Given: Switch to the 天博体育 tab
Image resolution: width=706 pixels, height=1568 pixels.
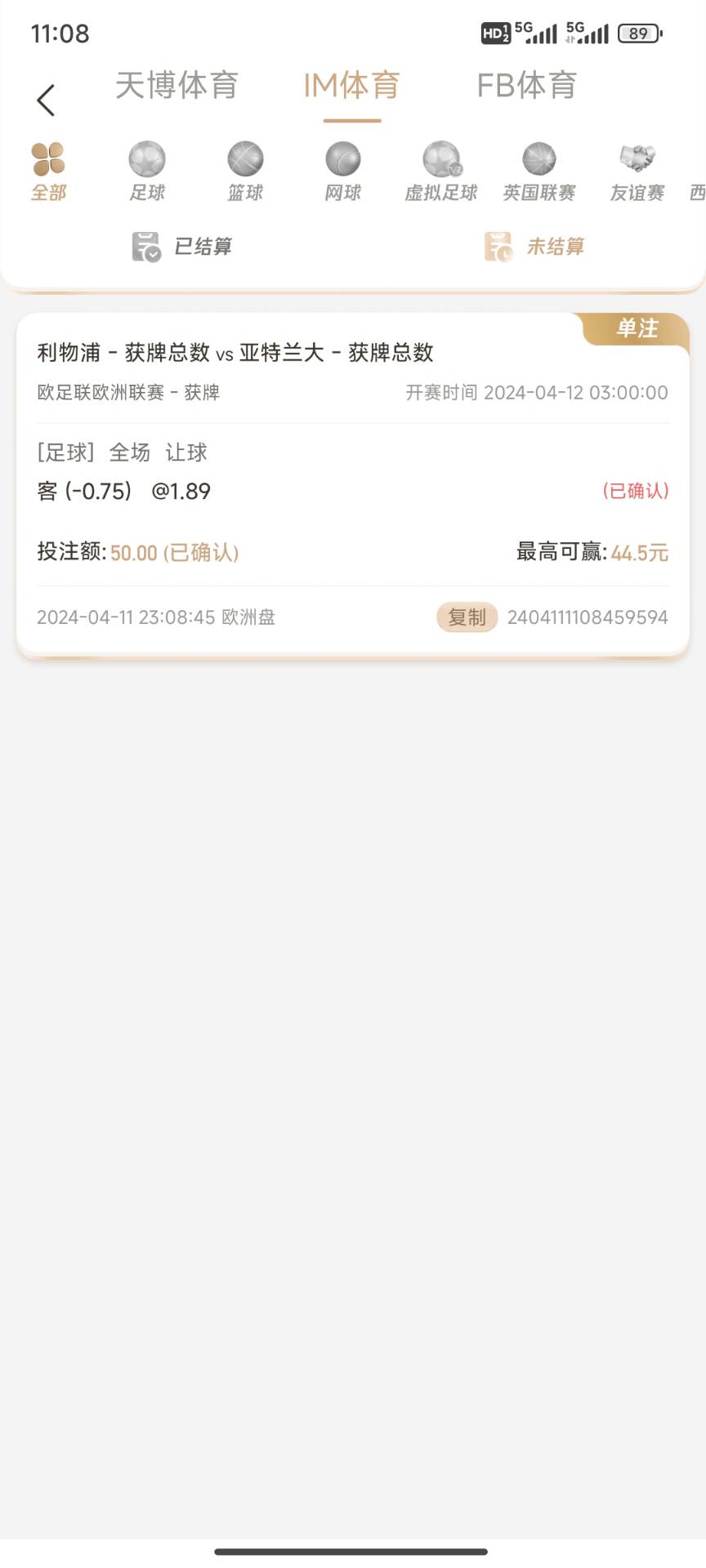Looking at the screenshot, I should click(176, 86).
